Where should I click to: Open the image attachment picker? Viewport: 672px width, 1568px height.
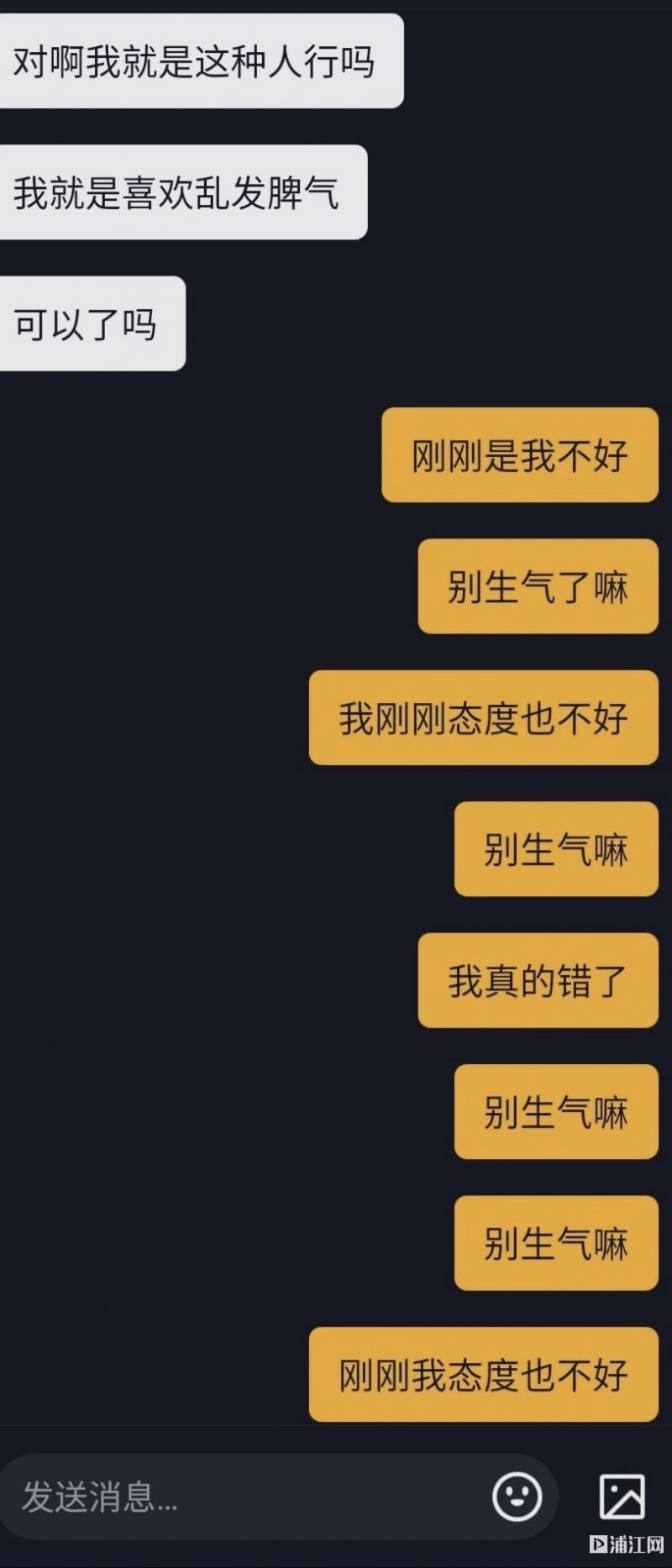pos(622,1496)
